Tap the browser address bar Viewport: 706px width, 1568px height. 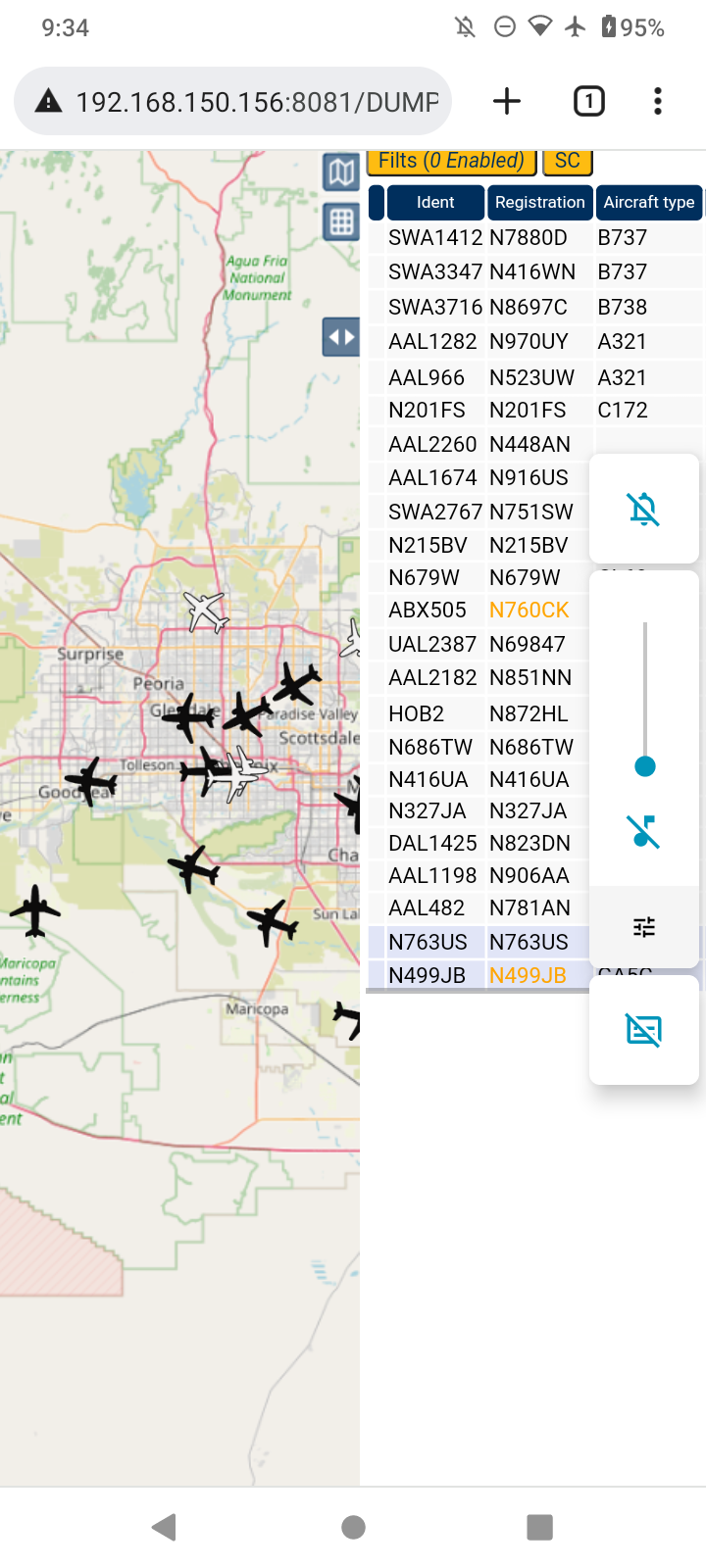(x=232, y=101)
